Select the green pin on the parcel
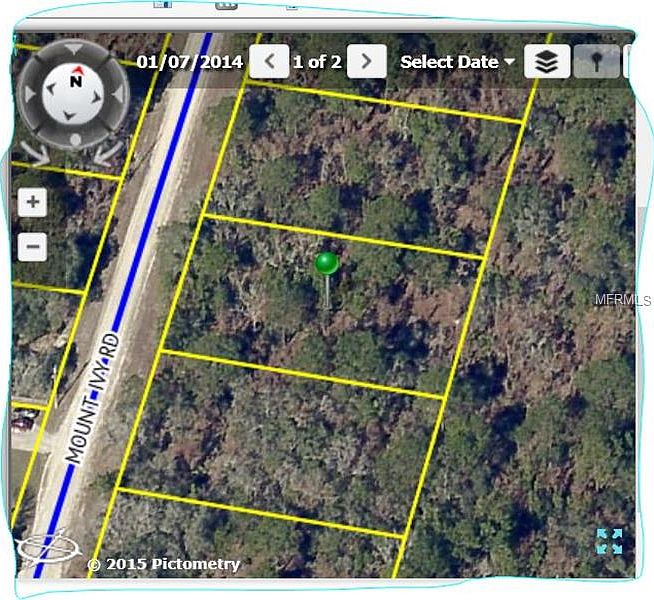The image size is (654, 600). coord(327,265)
